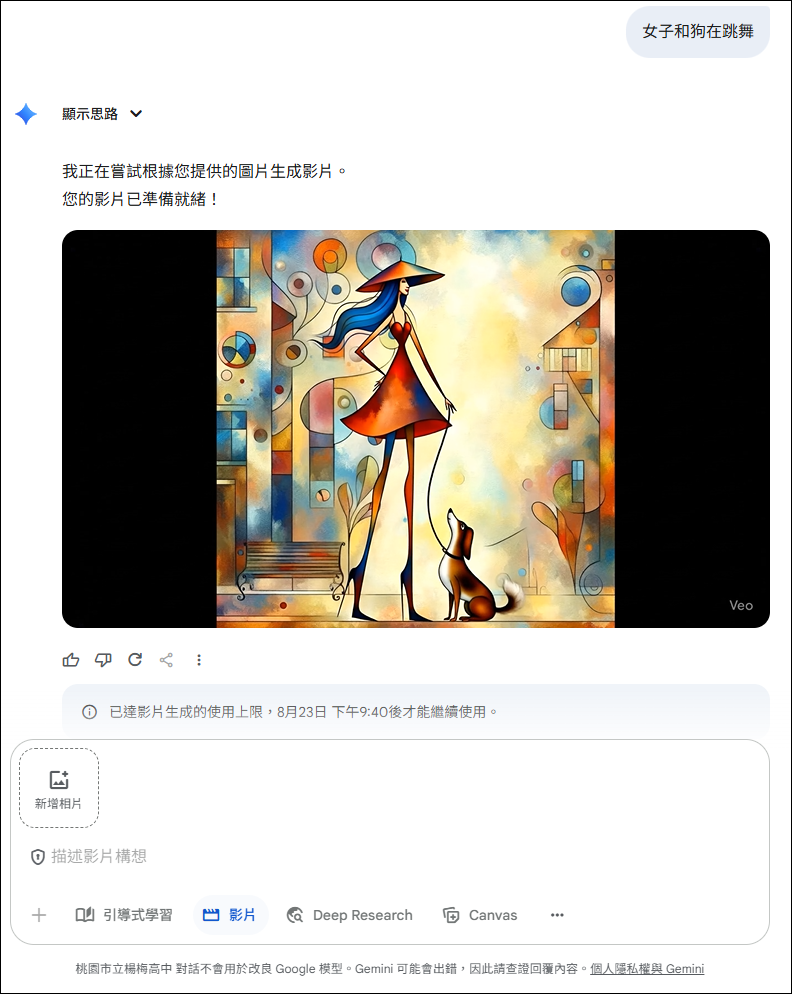
Task: Choose the Deep Research chip
Action: click(349, 915)
